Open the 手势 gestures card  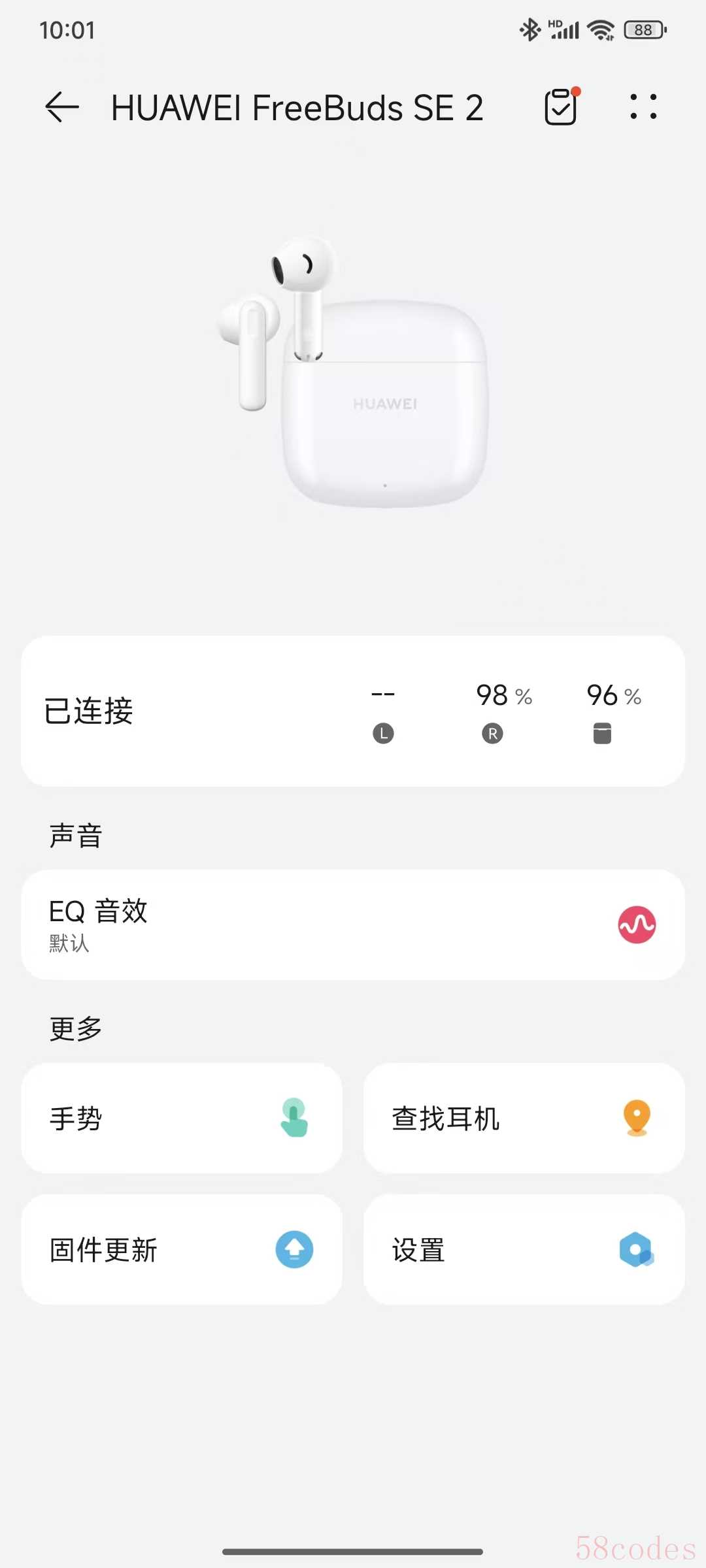tap(182, 1118)
